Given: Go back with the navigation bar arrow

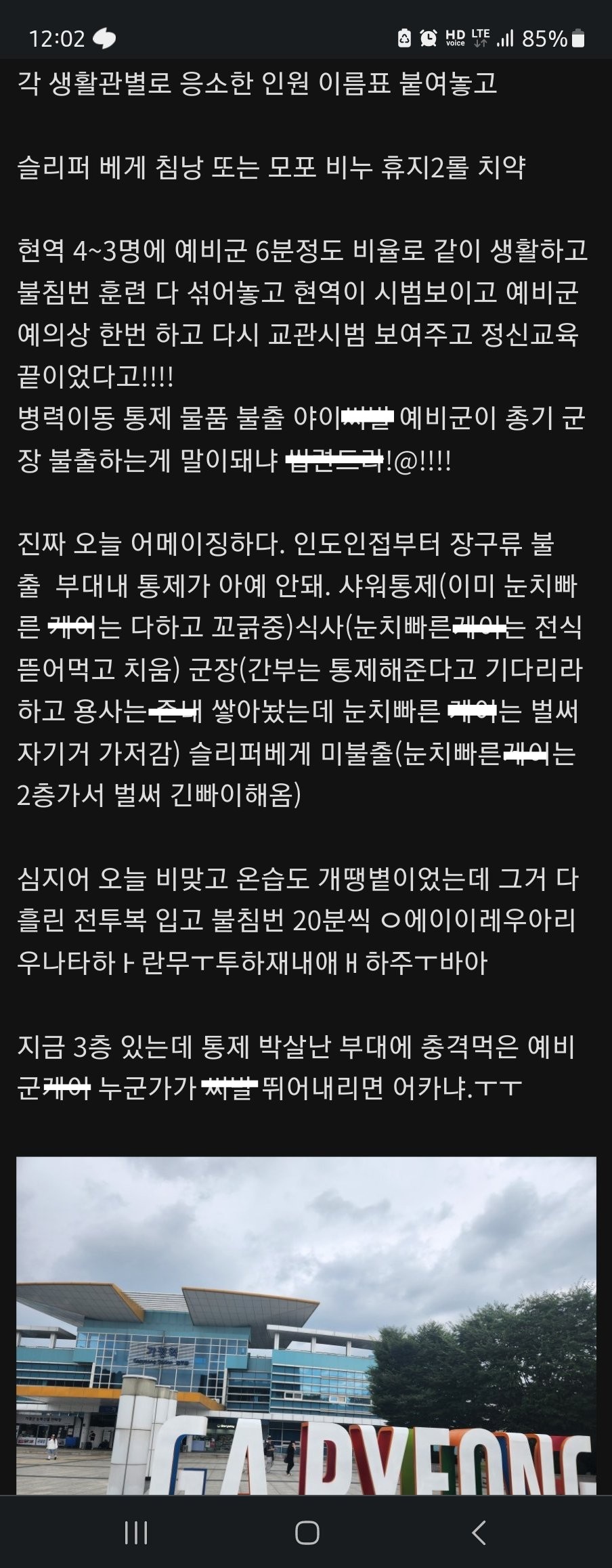Looking at the screenshot, I should point(478,1532).
